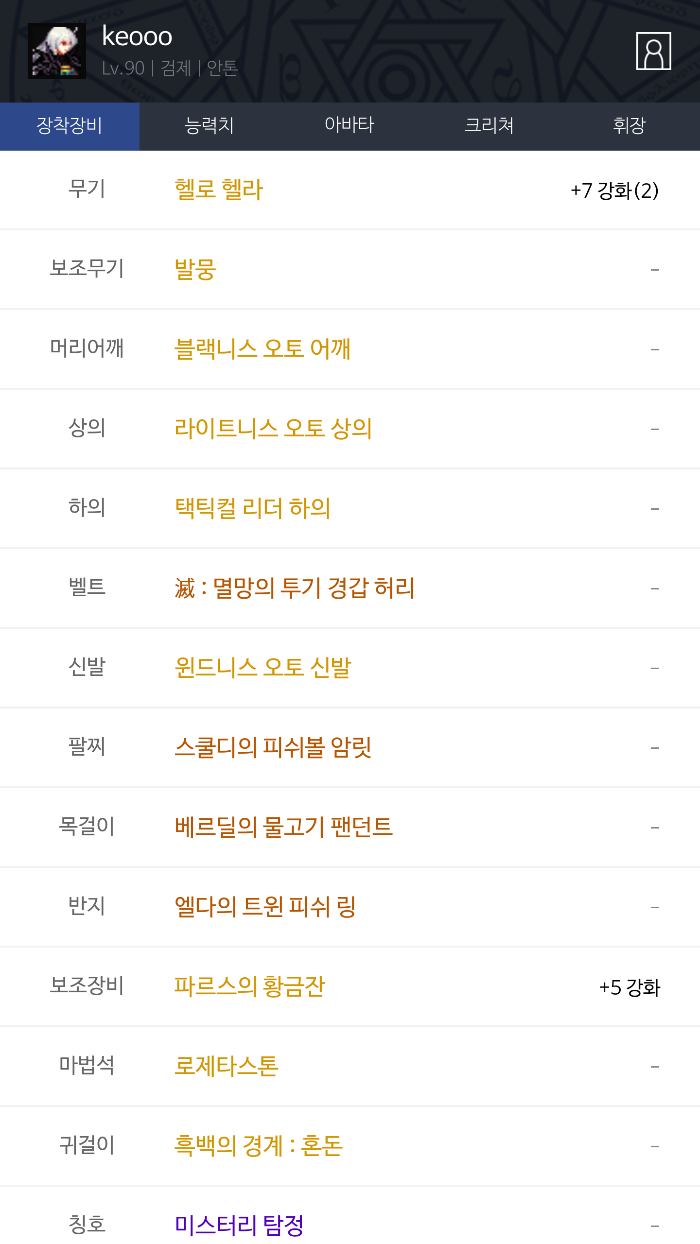
Task: Switch to the 능력치 tab
Action: [x=209, y=126]
